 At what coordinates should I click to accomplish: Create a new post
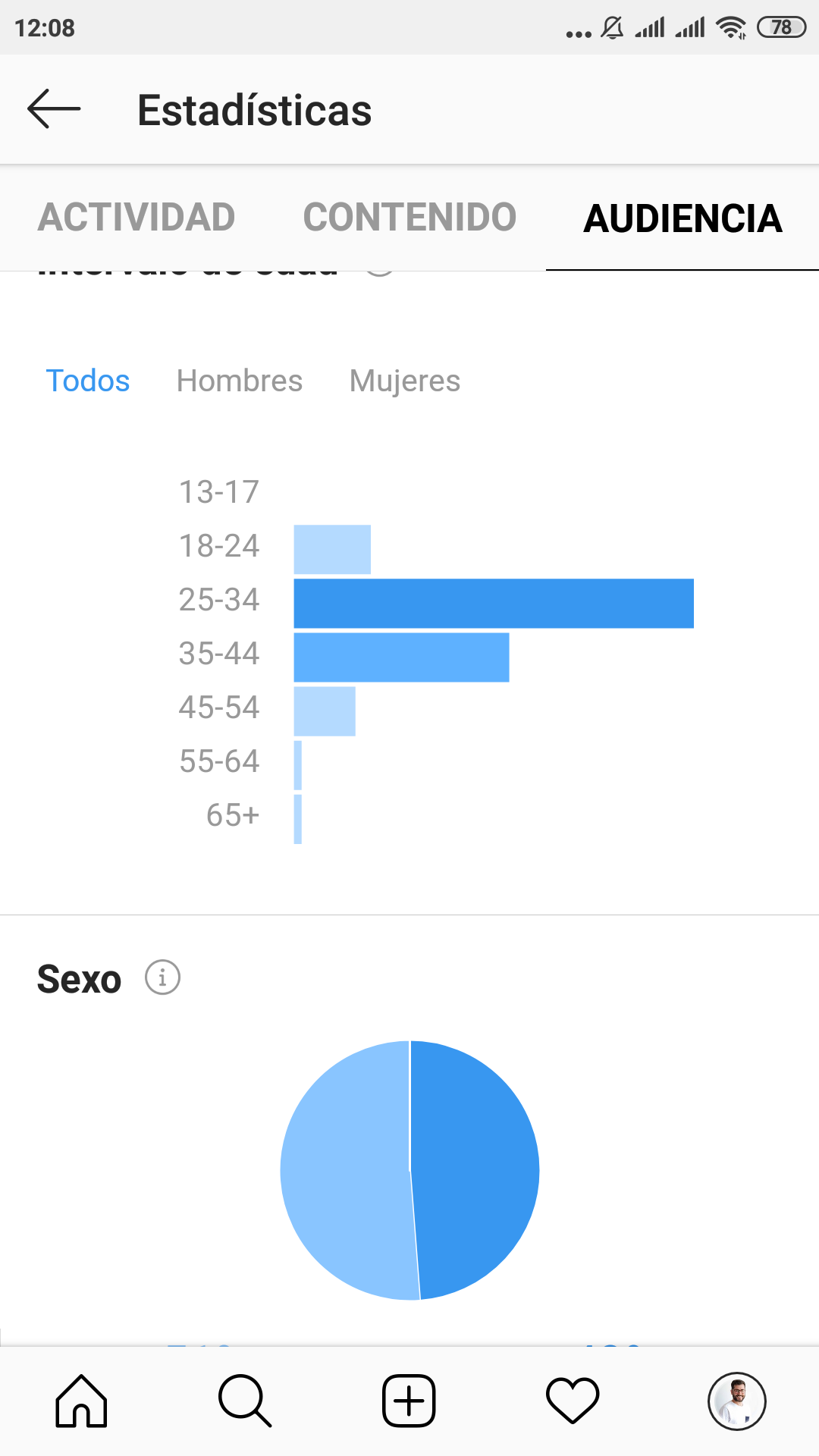coord(409,1401)
